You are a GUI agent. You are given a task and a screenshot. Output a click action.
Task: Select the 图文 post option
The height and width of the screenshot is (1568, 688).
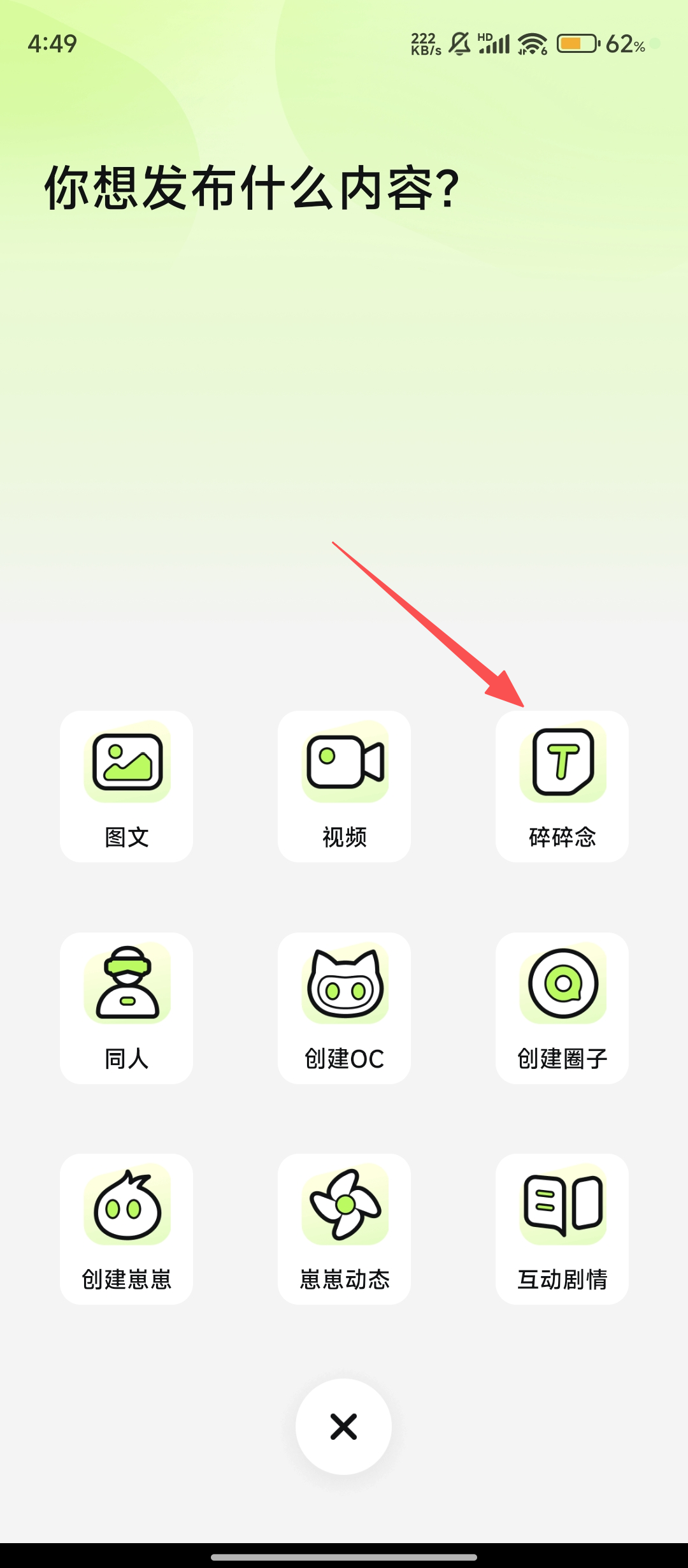click(126, 786)
